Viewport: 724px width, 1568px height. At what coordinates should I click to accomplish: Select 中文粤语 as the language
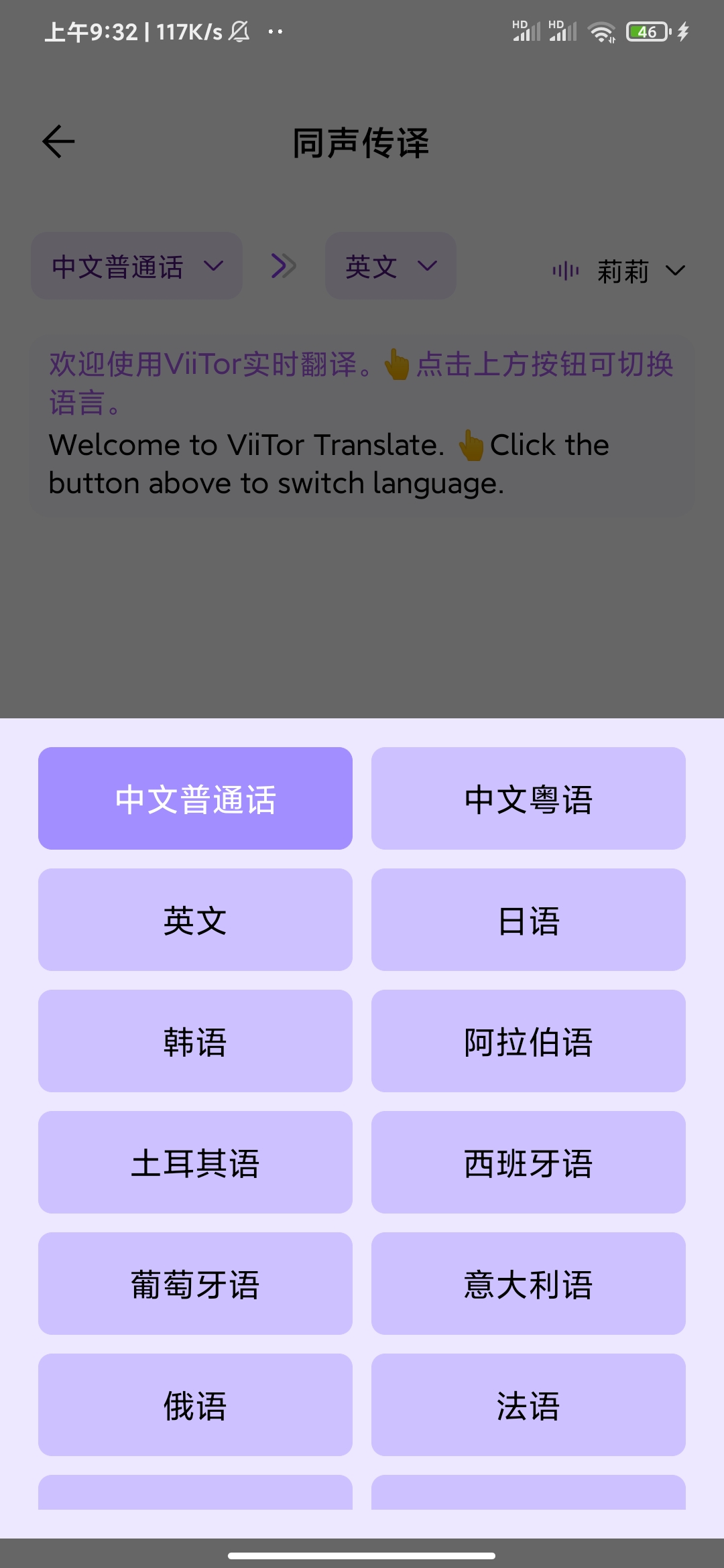click(x=528, y=797)
